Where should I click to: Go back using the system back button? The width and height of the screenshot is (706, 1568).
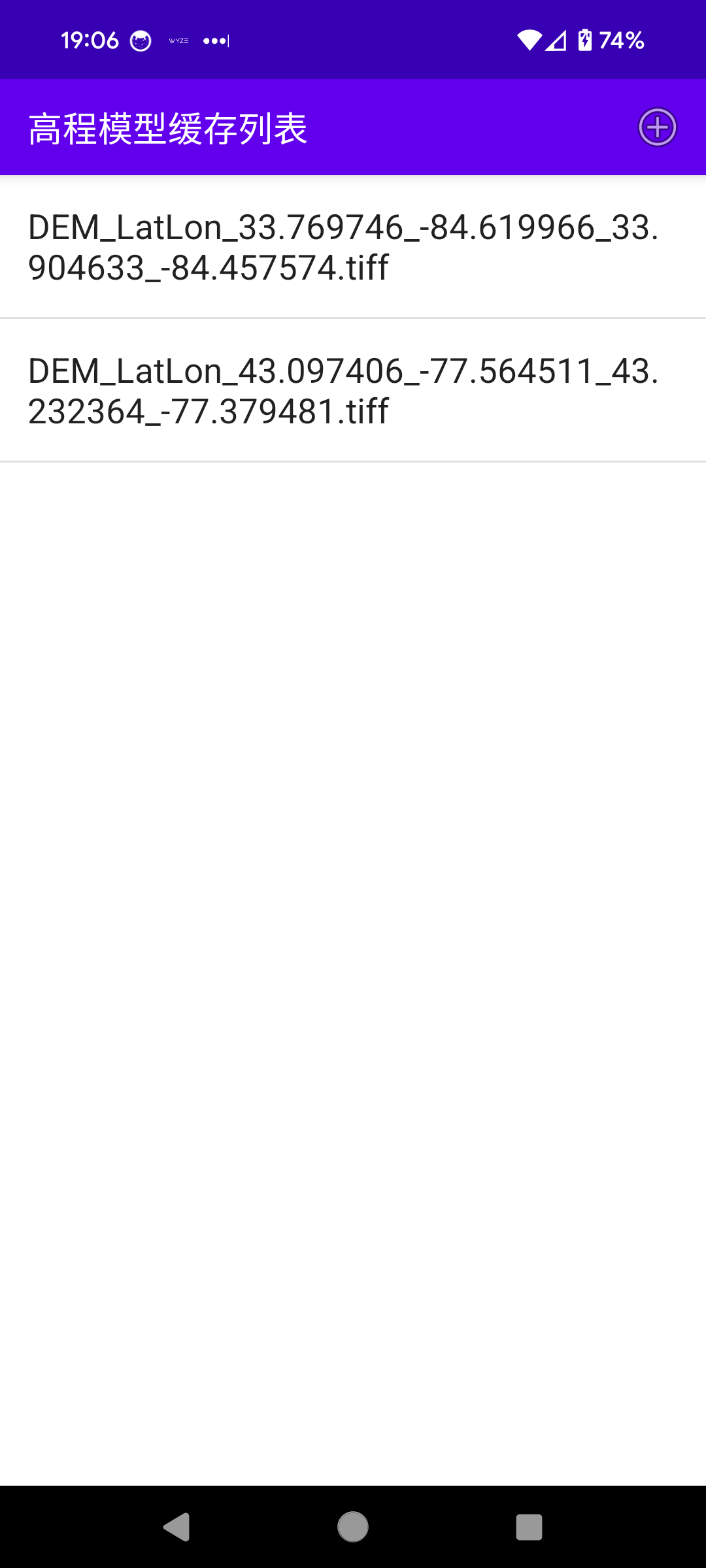tap(176, 1527)
